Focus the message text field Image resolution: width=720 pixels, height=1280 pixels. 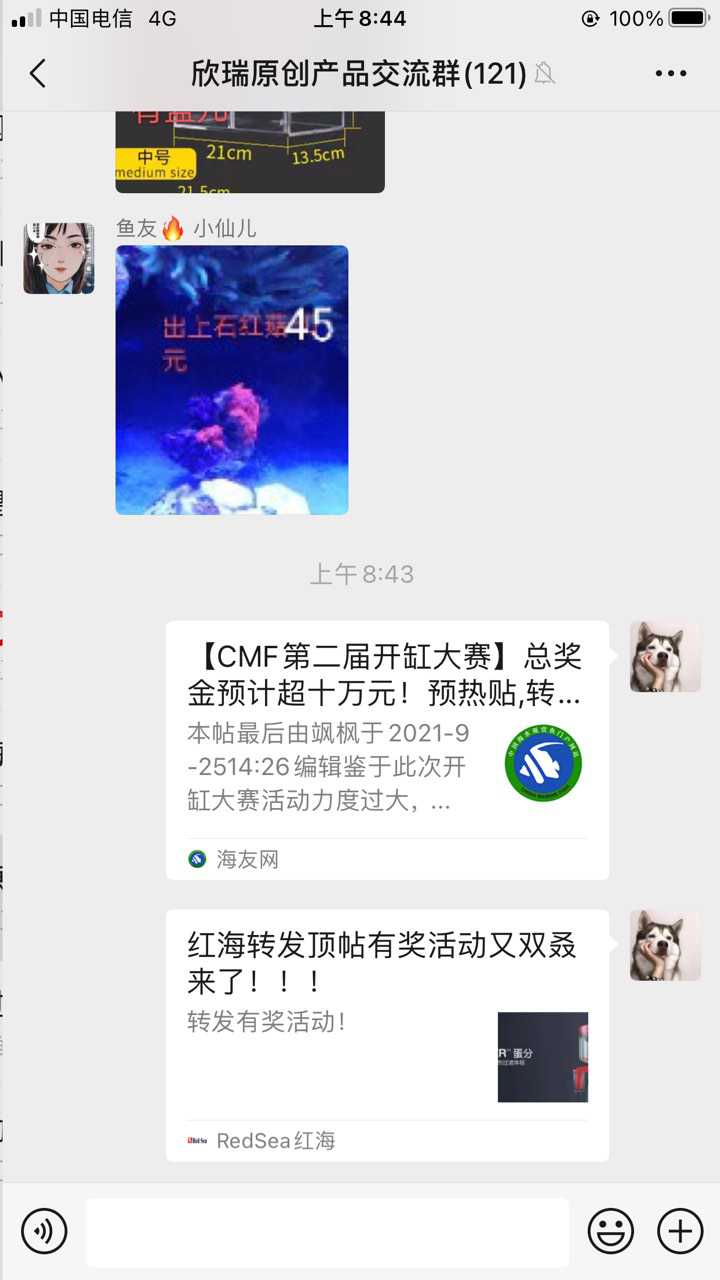tap(327, 1232)
